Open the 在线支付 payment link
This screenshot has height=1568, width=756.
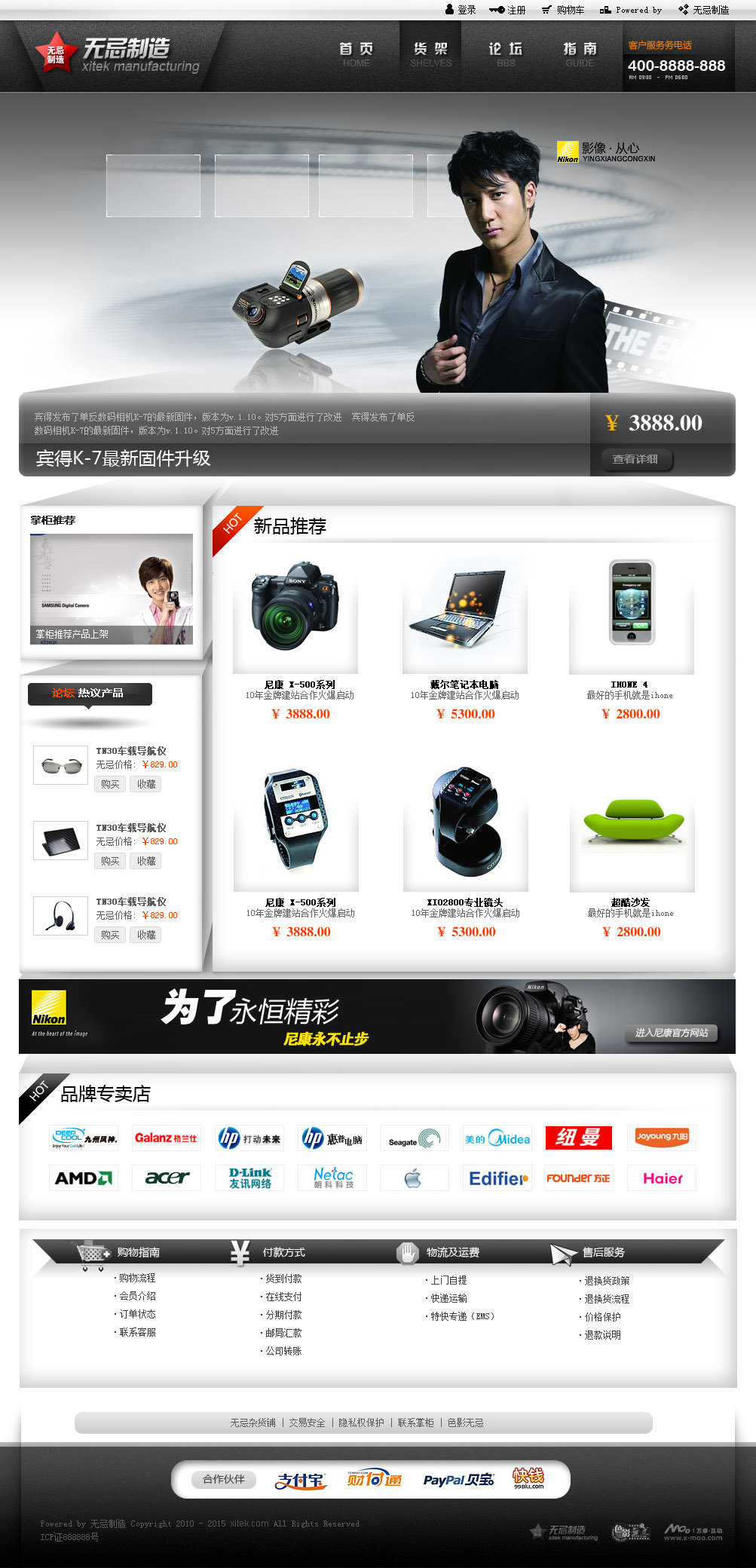(283, 1297)
